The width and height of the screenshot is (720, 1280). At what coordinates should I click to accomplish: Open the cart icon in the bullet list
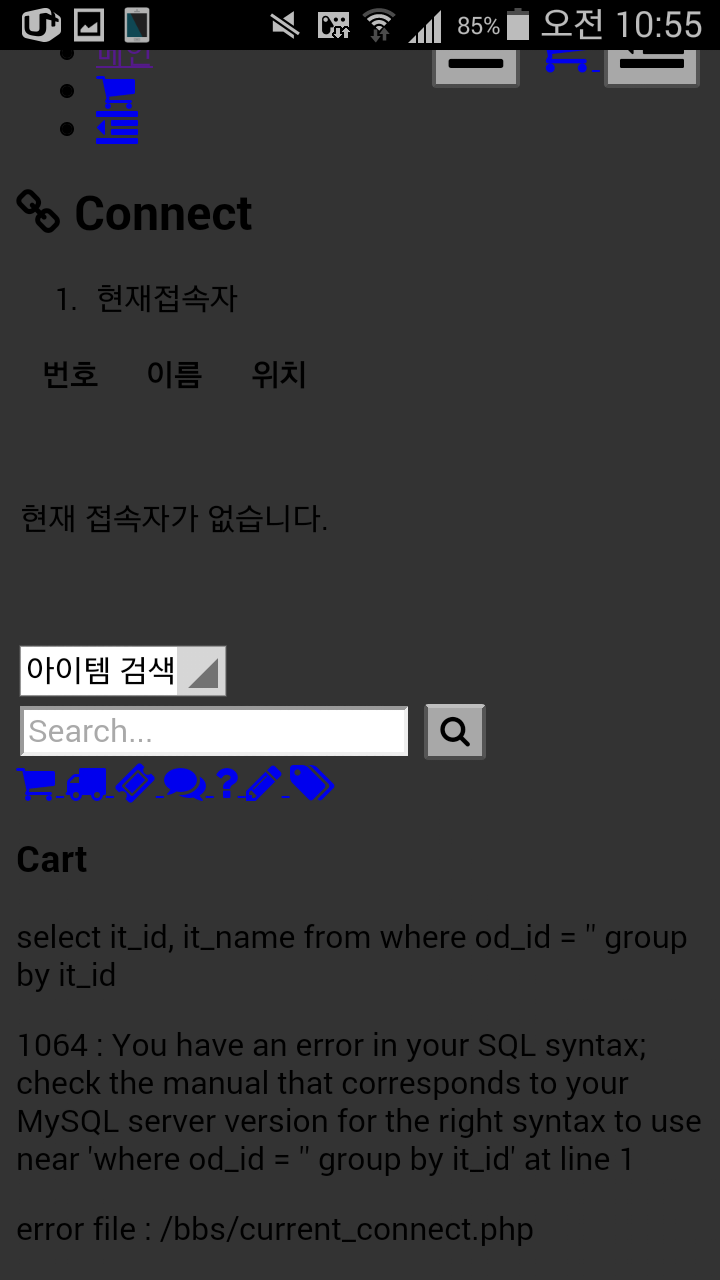pos(117,92)
